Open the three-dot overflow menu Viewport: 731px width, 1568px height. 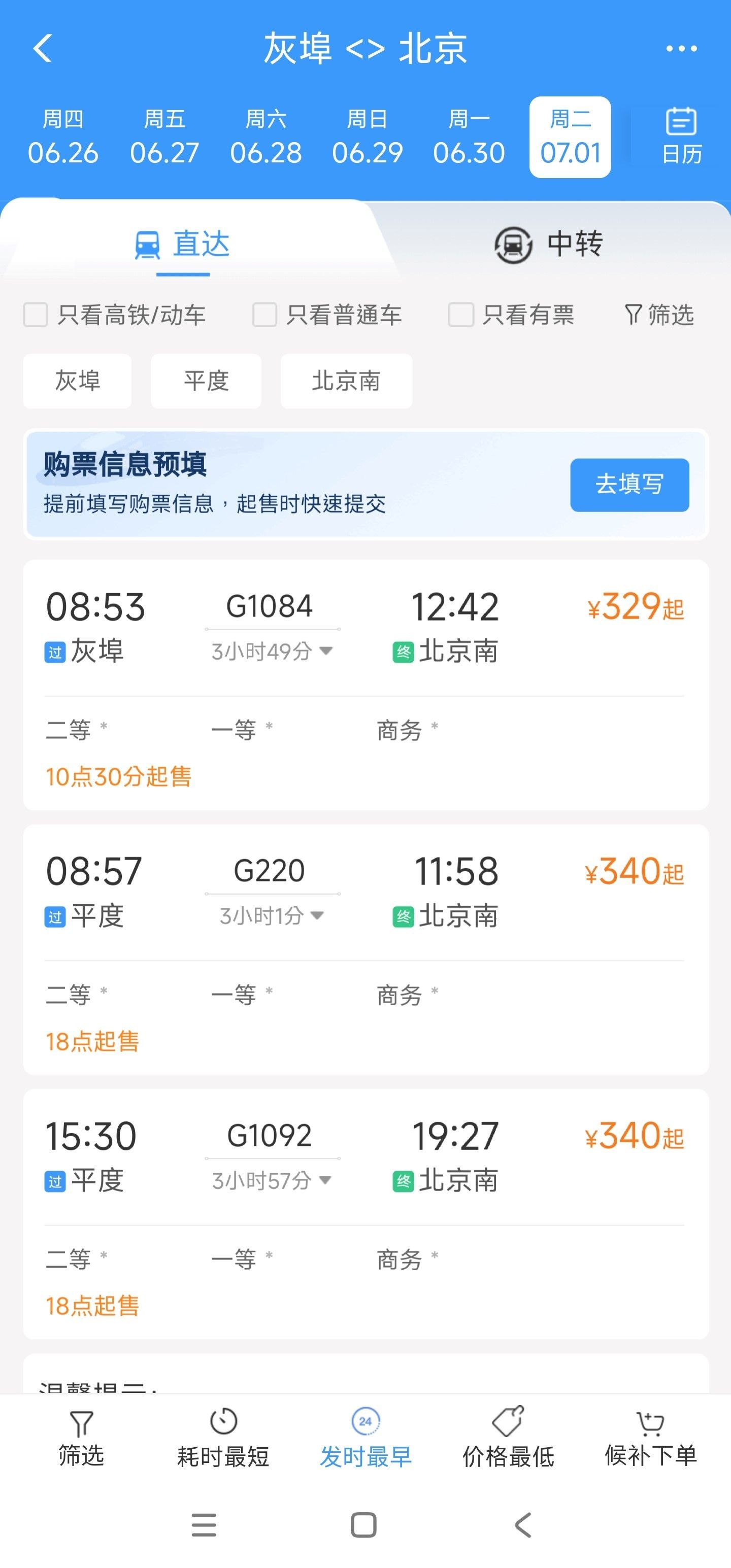pyautogui.click(x=681, y=49)
